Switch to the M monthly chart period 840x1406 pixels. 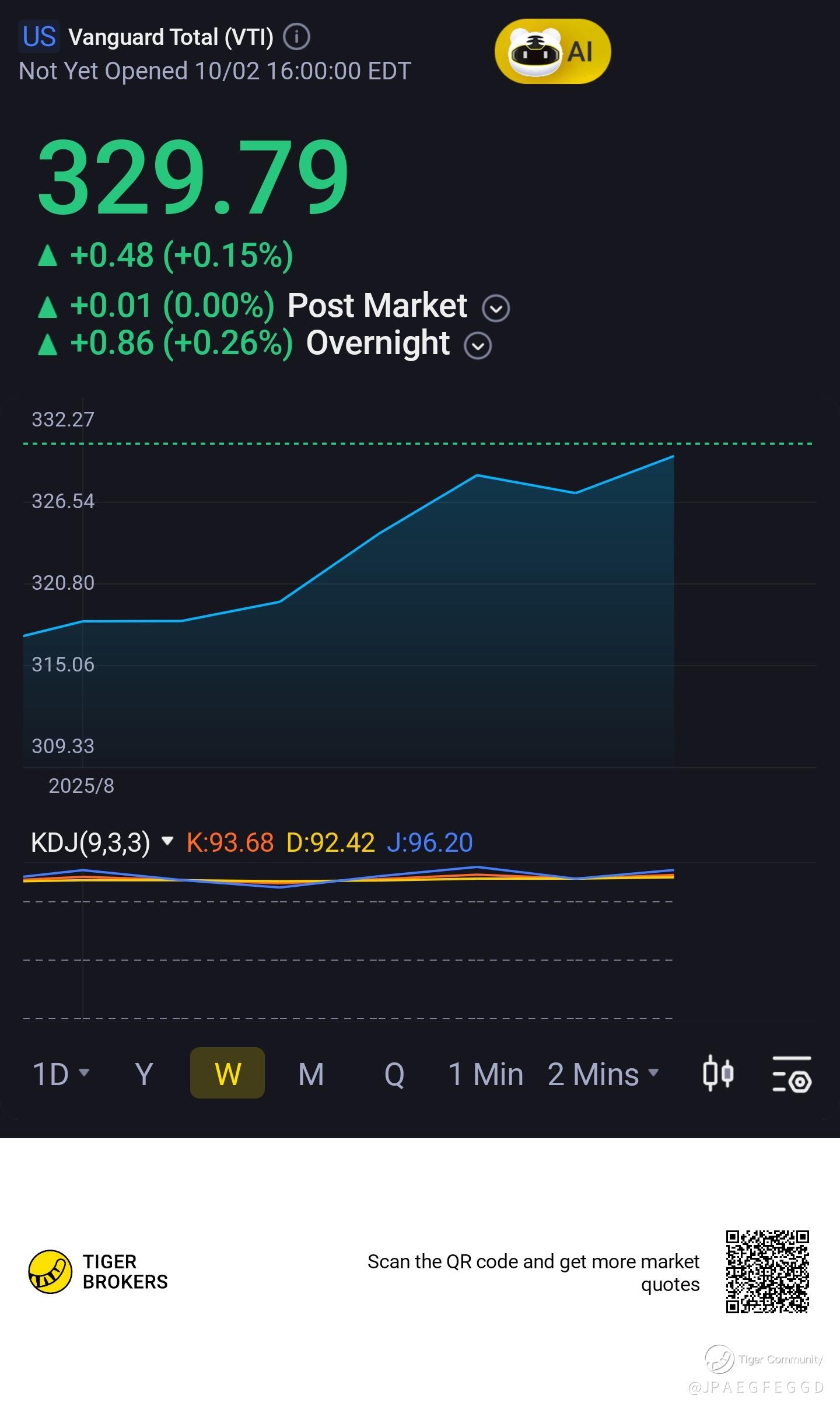click(311, 1074)
